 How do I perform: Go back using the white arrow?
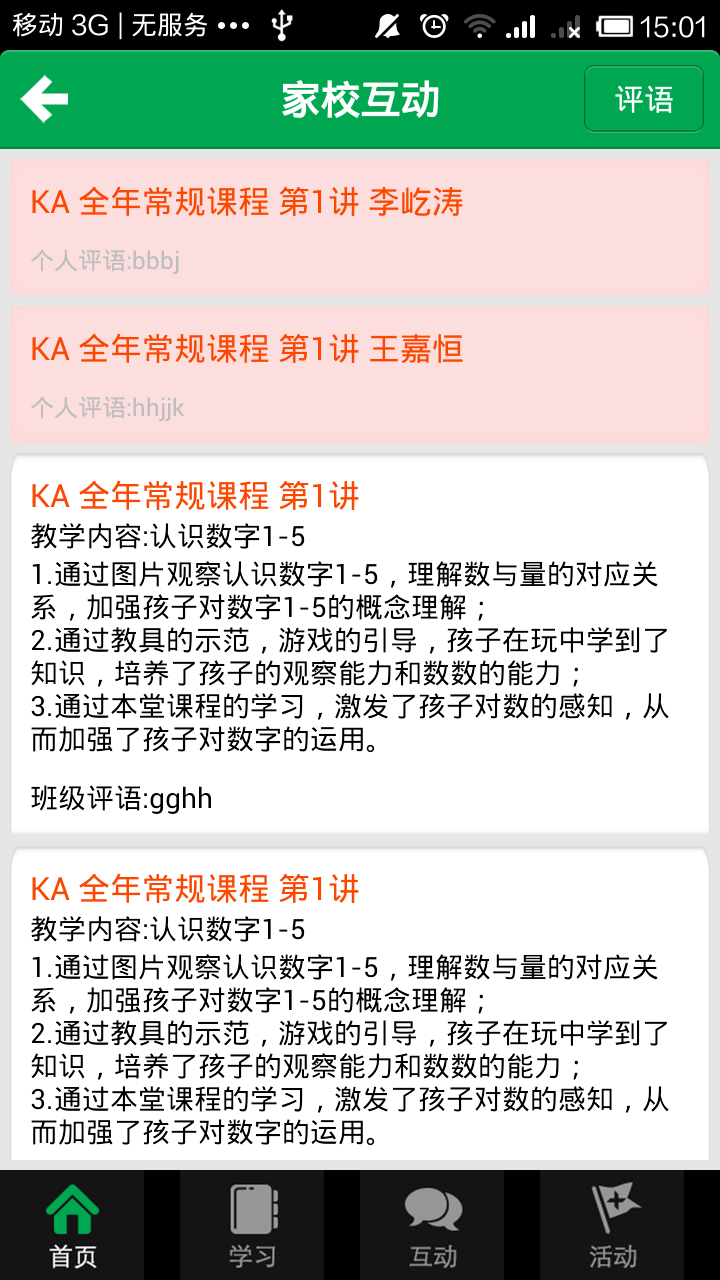pyautogui.click(x=45, y=99)
